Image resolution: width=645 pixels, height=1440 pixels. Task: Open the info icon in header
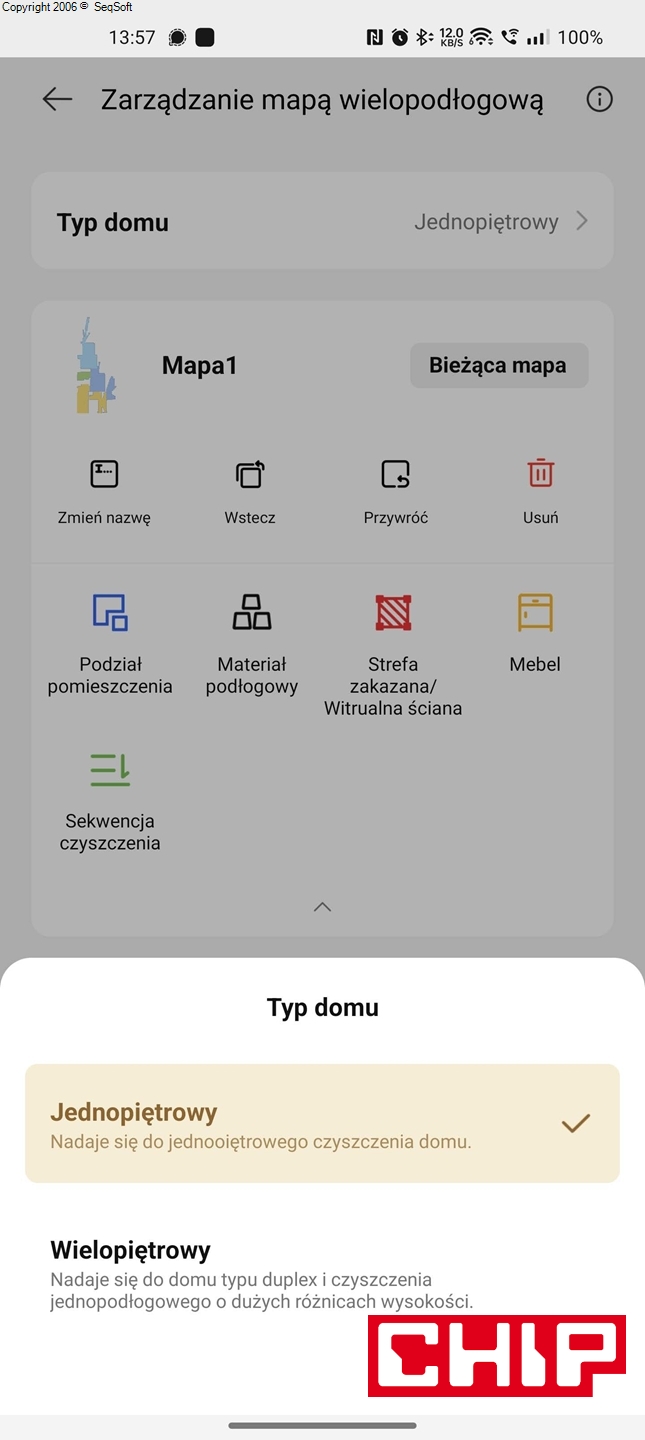click(x=599, y=99)
